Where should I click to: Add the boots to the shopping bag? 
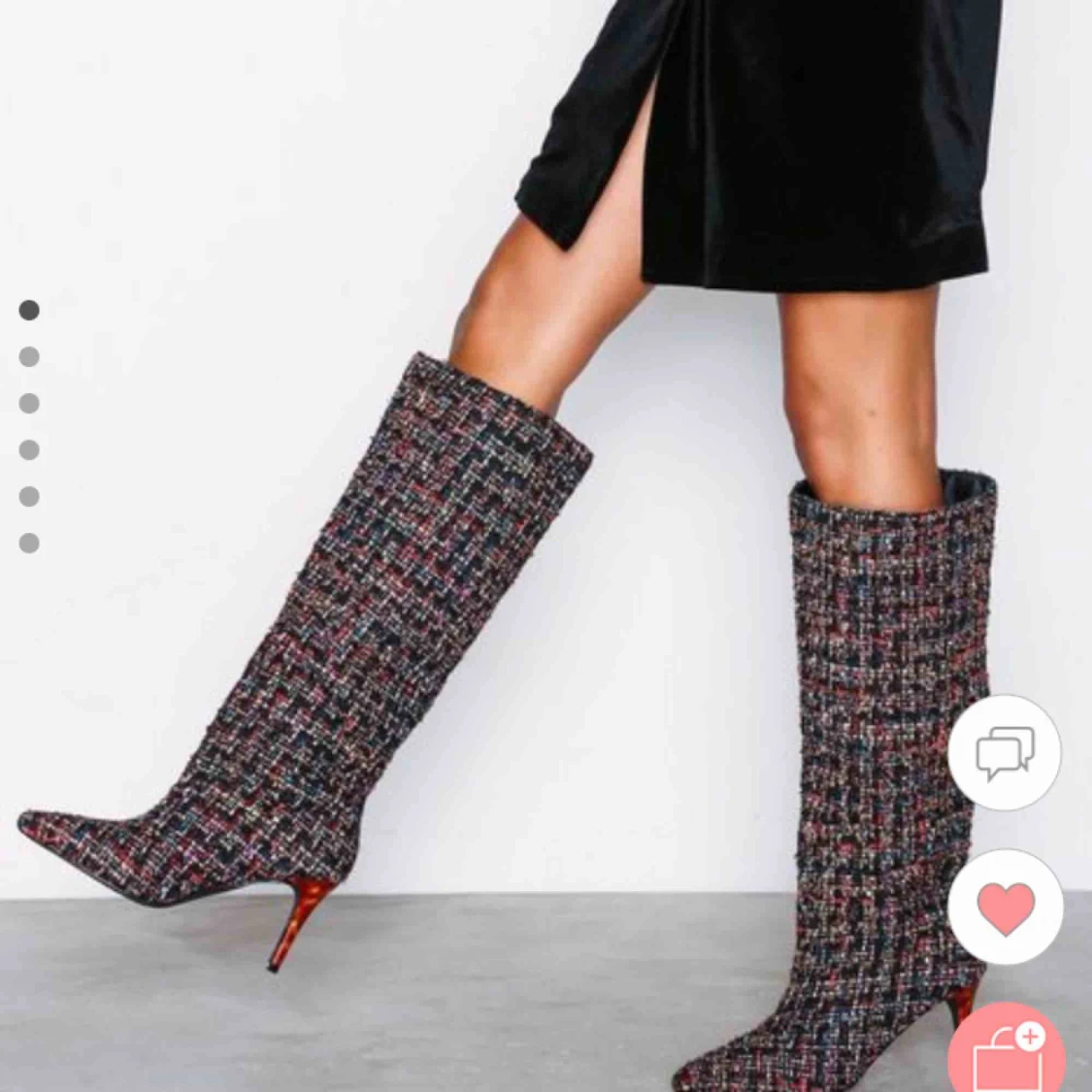(1007, 1059)
